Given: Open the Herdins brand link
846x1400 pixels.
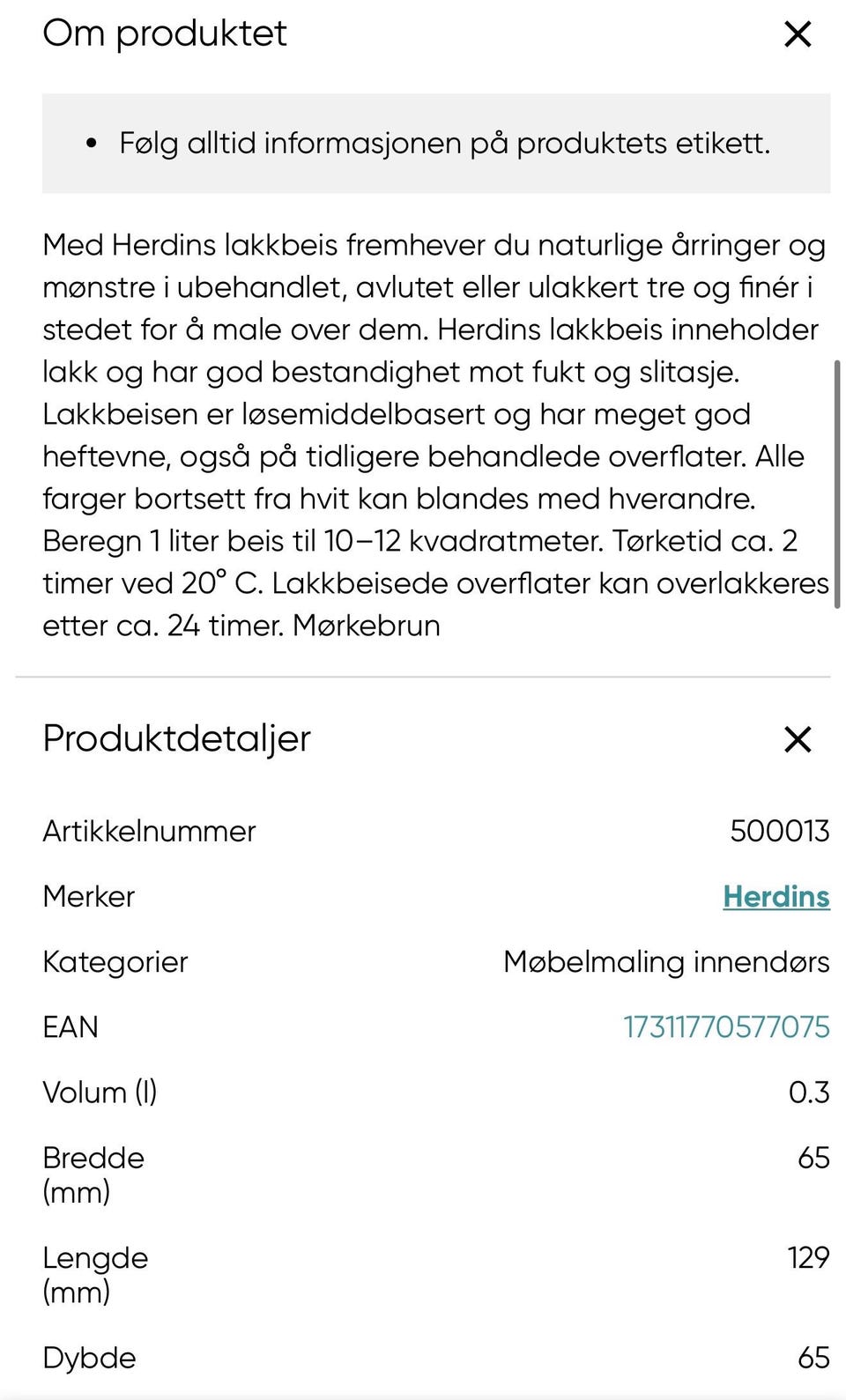Looking at the screenshot, I should pyautogui.click(x=775, y=896).
